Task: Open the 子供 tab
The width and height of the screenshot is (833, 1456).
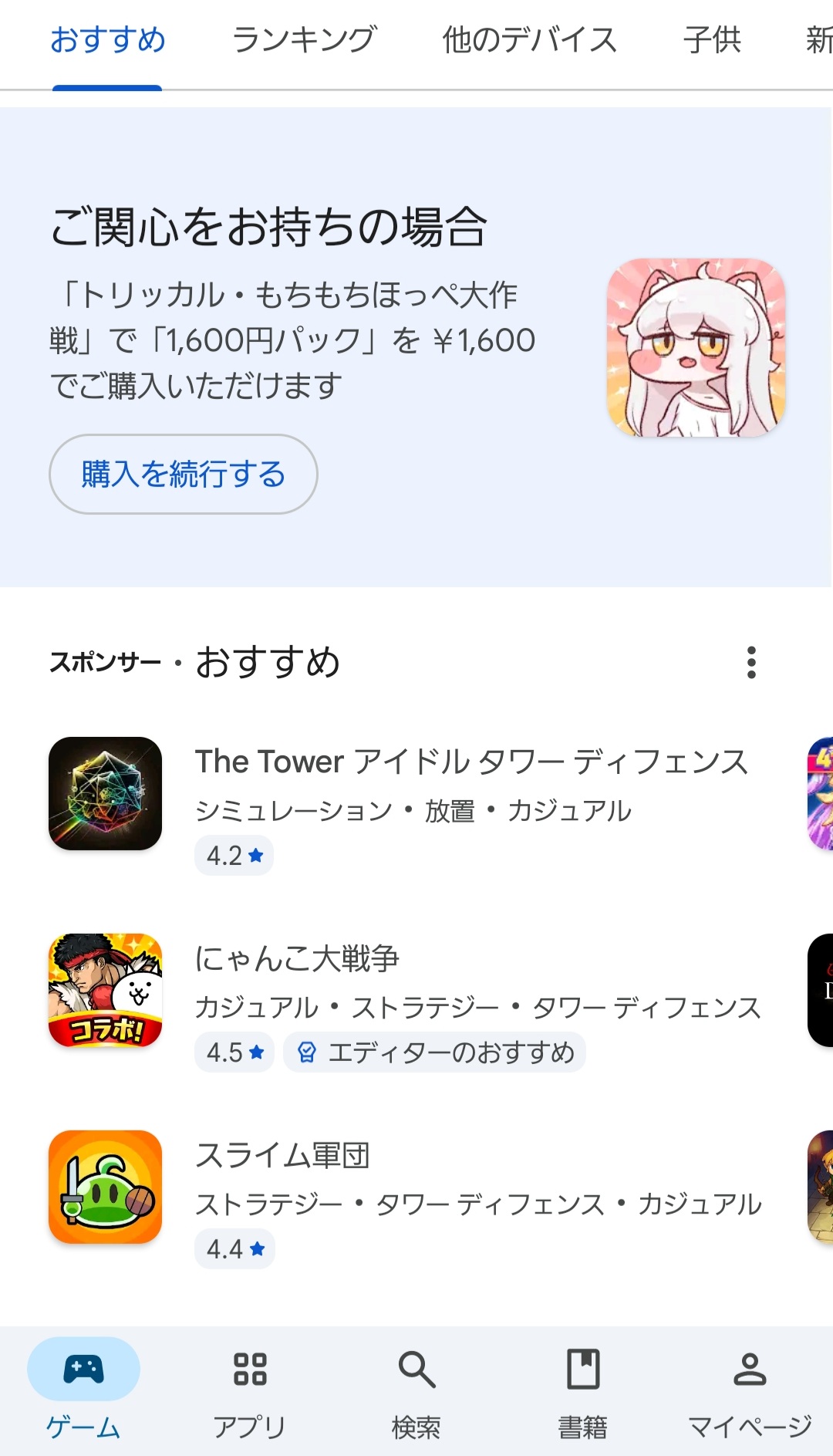Action: pyautogui.click(x=712, y=40)
